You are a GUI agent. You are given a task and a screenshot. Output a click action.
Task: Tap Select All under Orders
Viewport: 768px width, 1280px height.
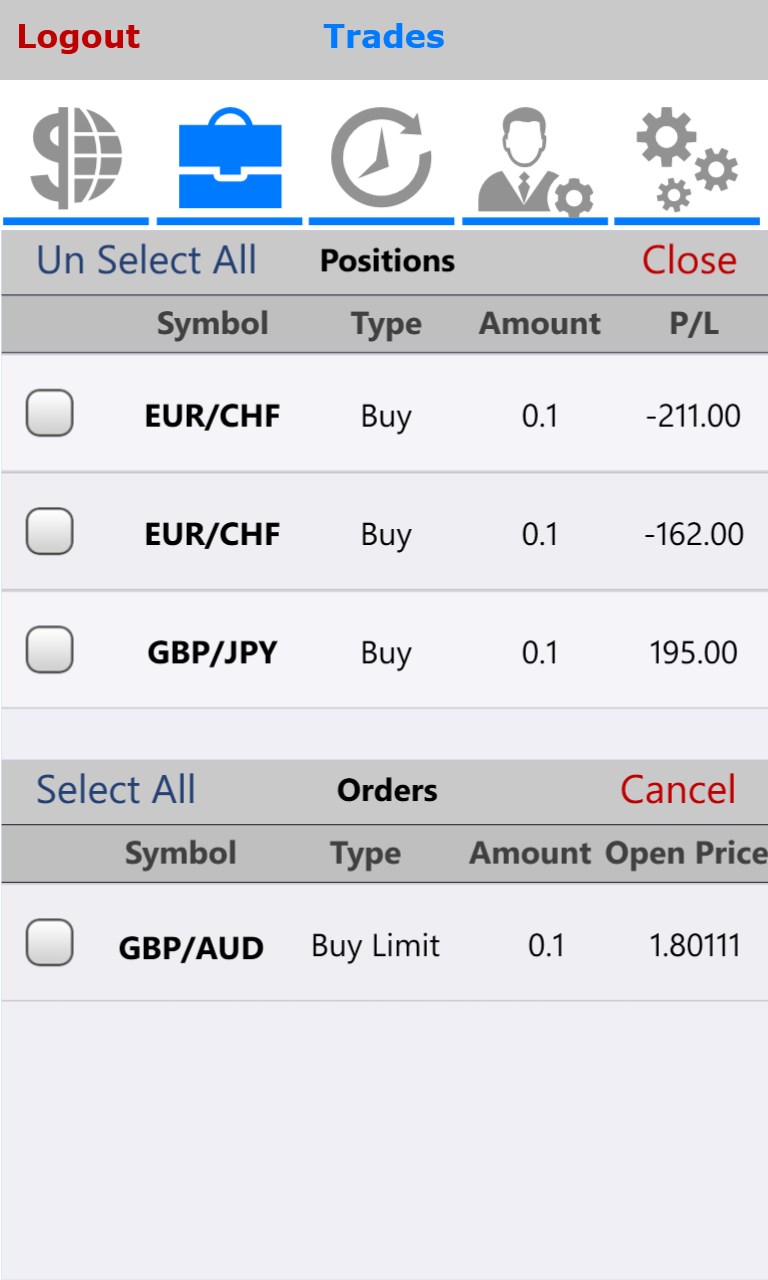[x=115, y=790]
